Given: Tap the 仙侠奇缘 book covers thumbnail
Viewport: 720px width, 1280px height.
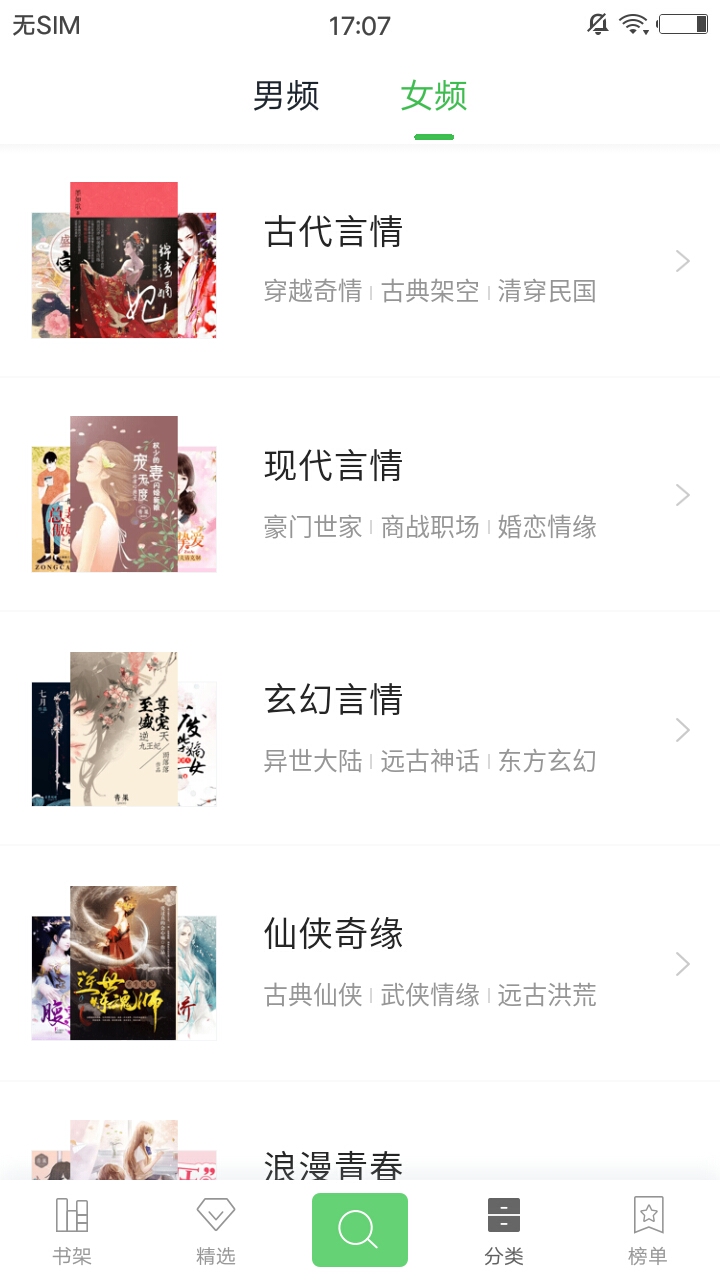Looking at the screenshot, I should pyautogui.click(x=122, y=963).
